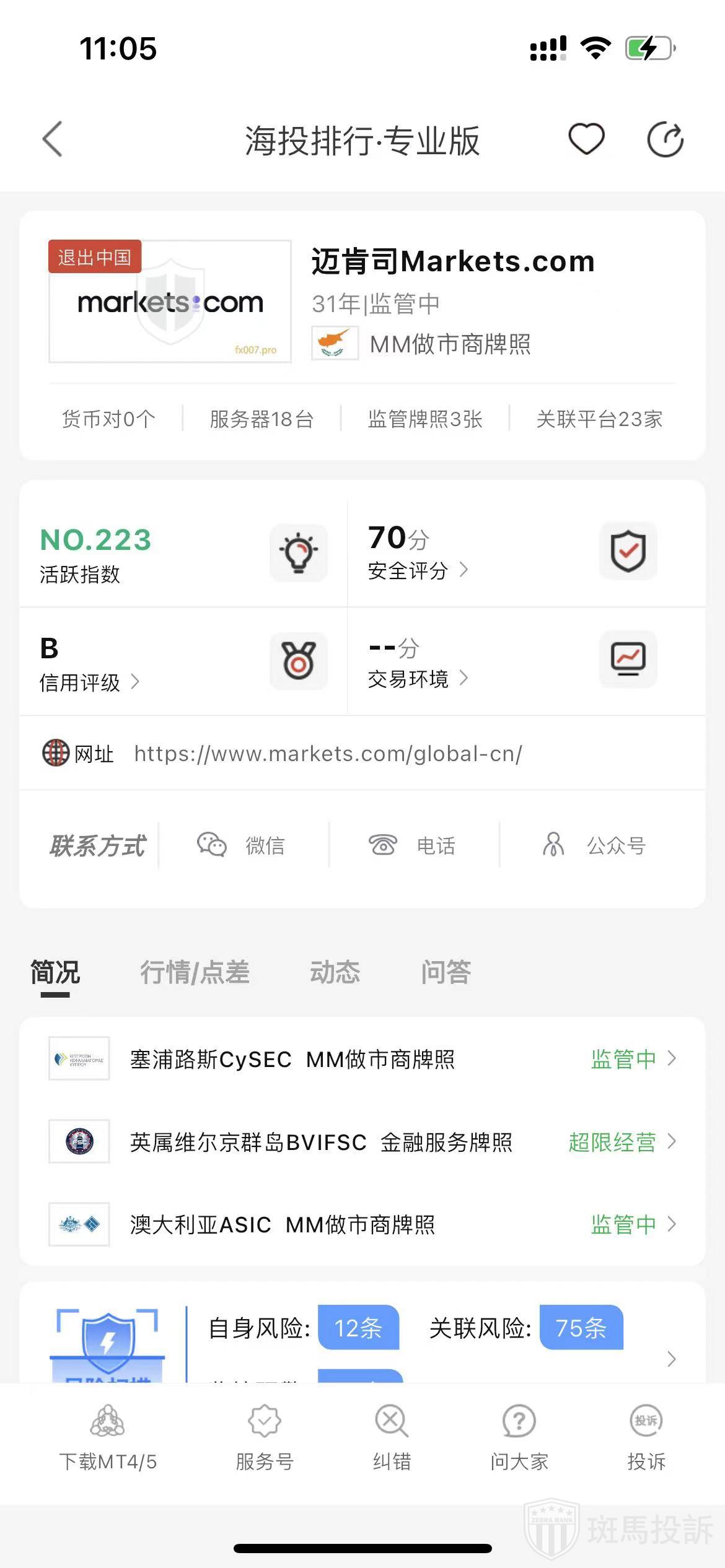Select the 电话 contact option
The width and height of the screenshot is (725, 1568).
click(x=413, y=845)
